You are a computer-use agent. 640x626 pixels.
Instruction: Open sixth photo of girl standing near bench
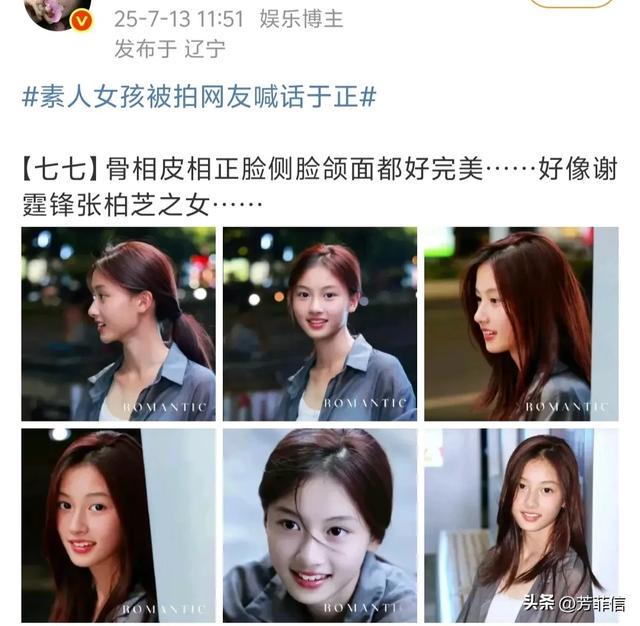(x=521, y=525)
